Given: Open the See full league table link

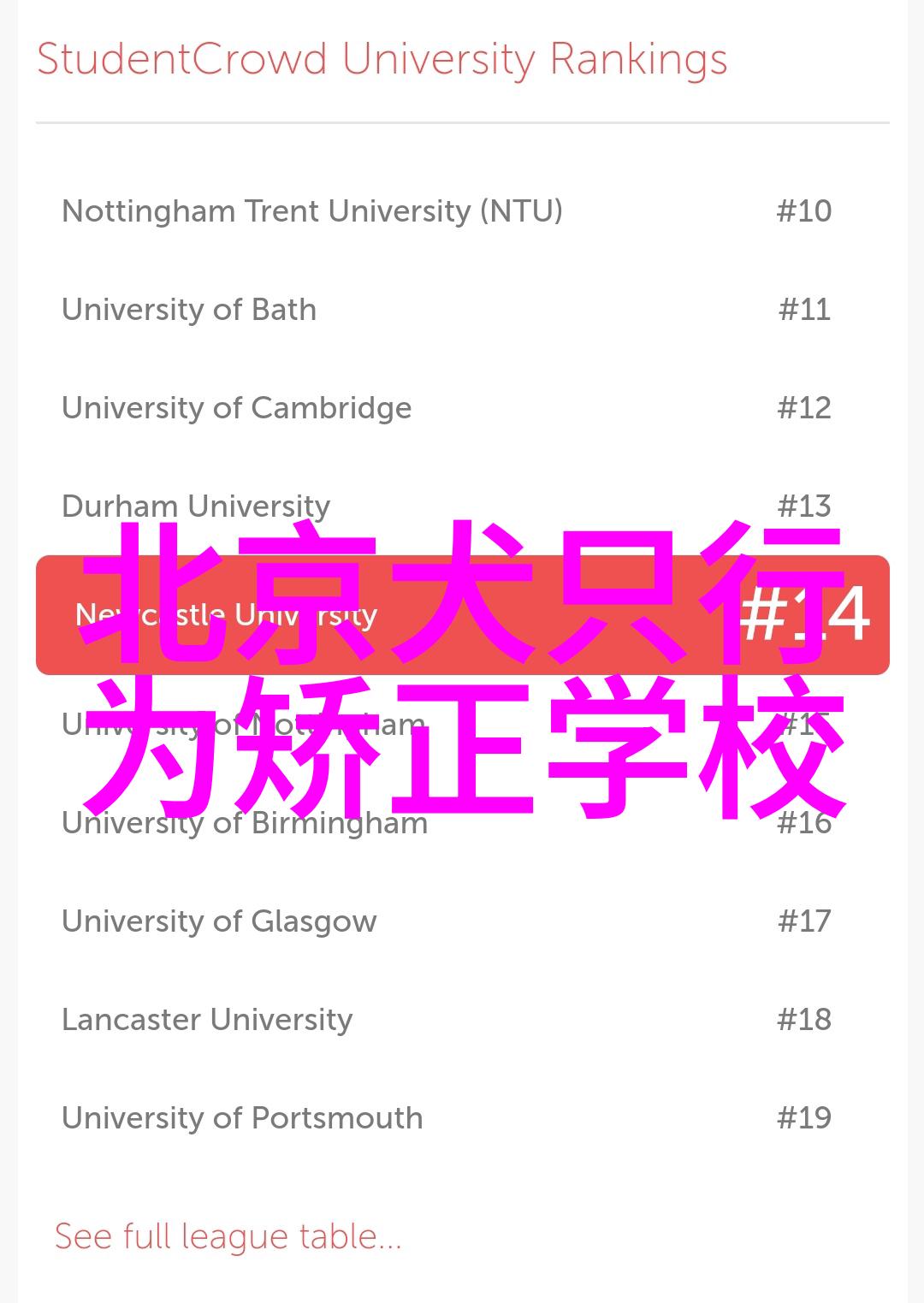Looking at the screenshot, I should (x=228, y=1236).
